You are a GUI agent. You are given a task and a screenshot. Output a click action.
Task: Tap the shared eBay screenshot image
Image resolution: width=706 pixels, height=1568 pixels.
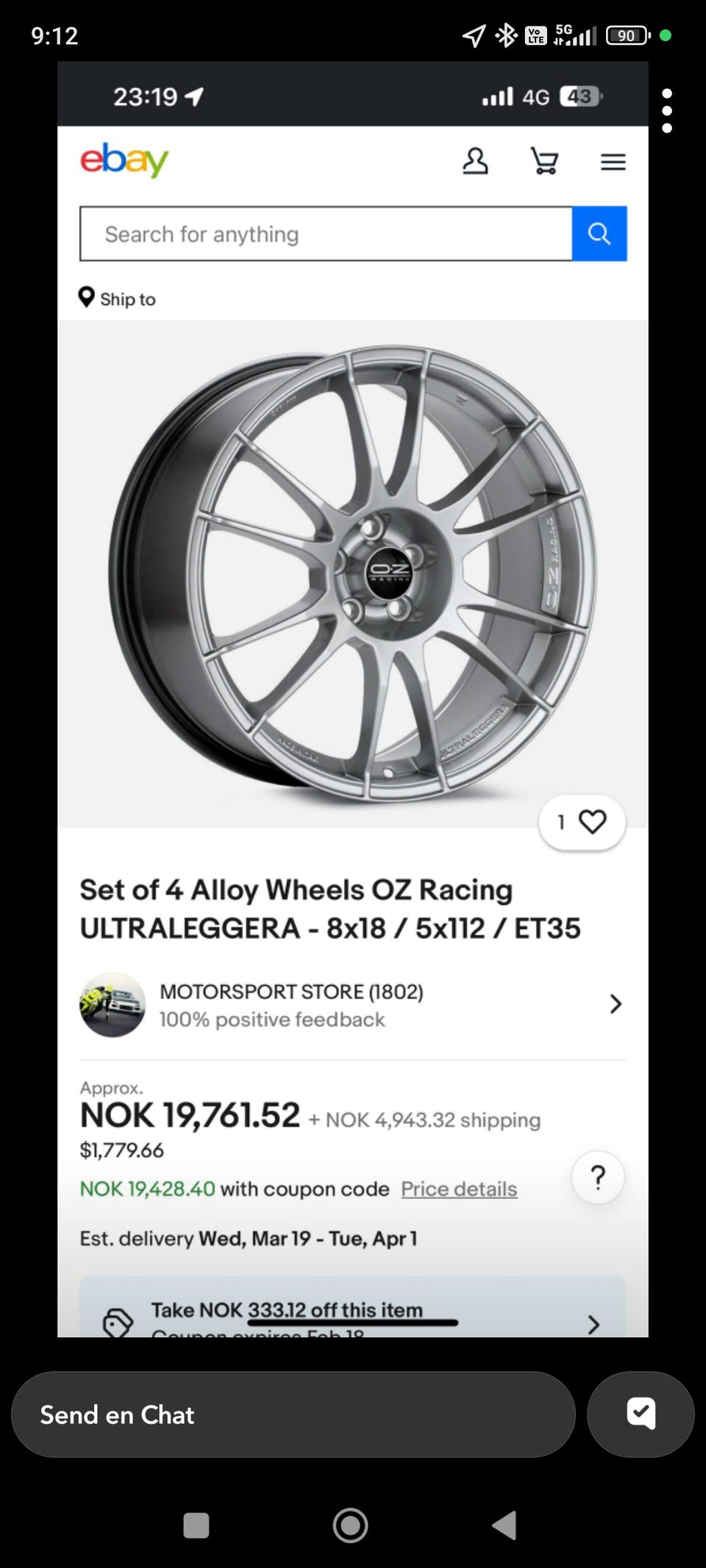point(353,699)
